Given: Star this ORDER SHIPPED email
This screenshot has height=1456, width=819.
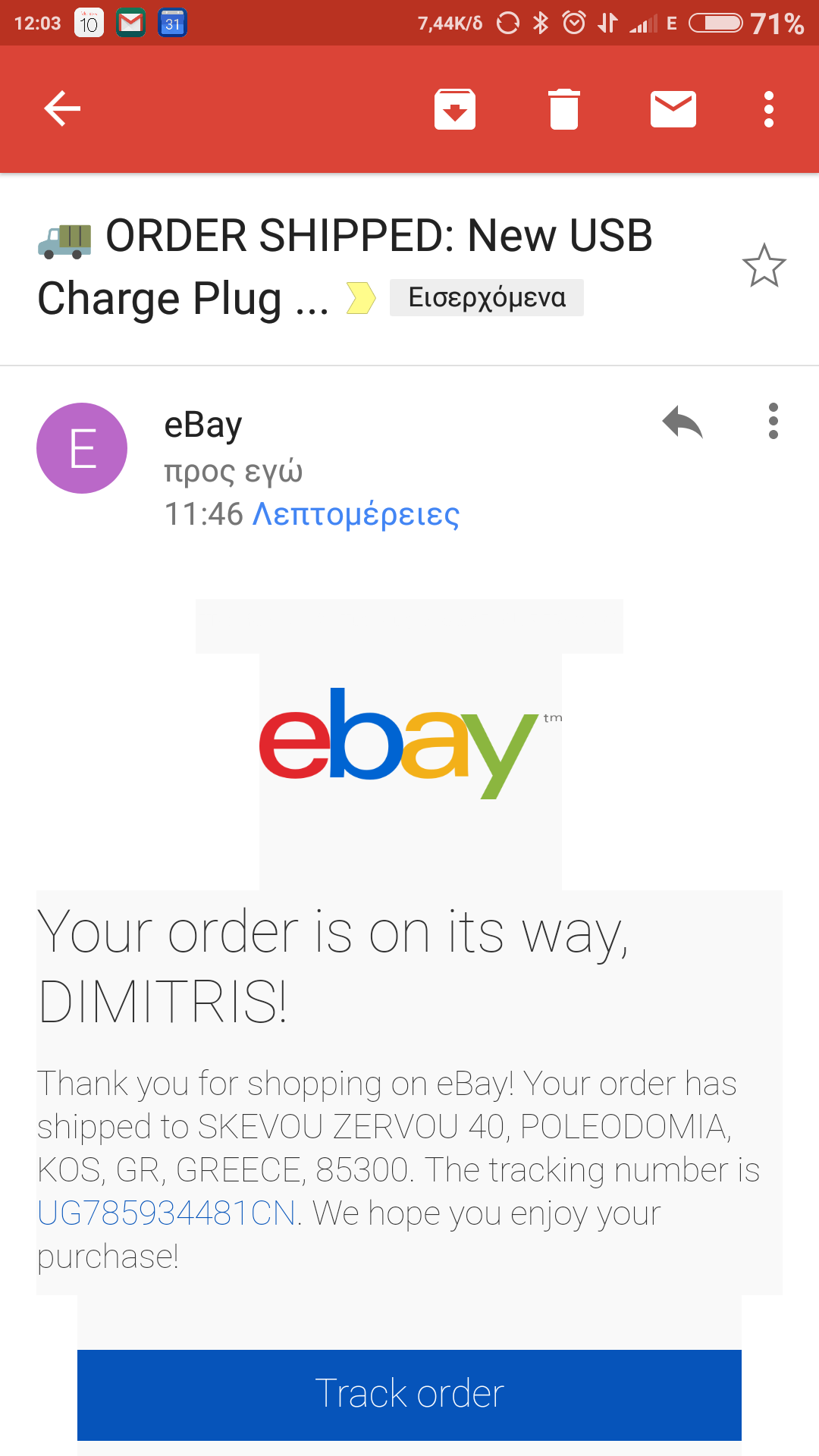Looking at the screenshot, I should tap(764, 265).
